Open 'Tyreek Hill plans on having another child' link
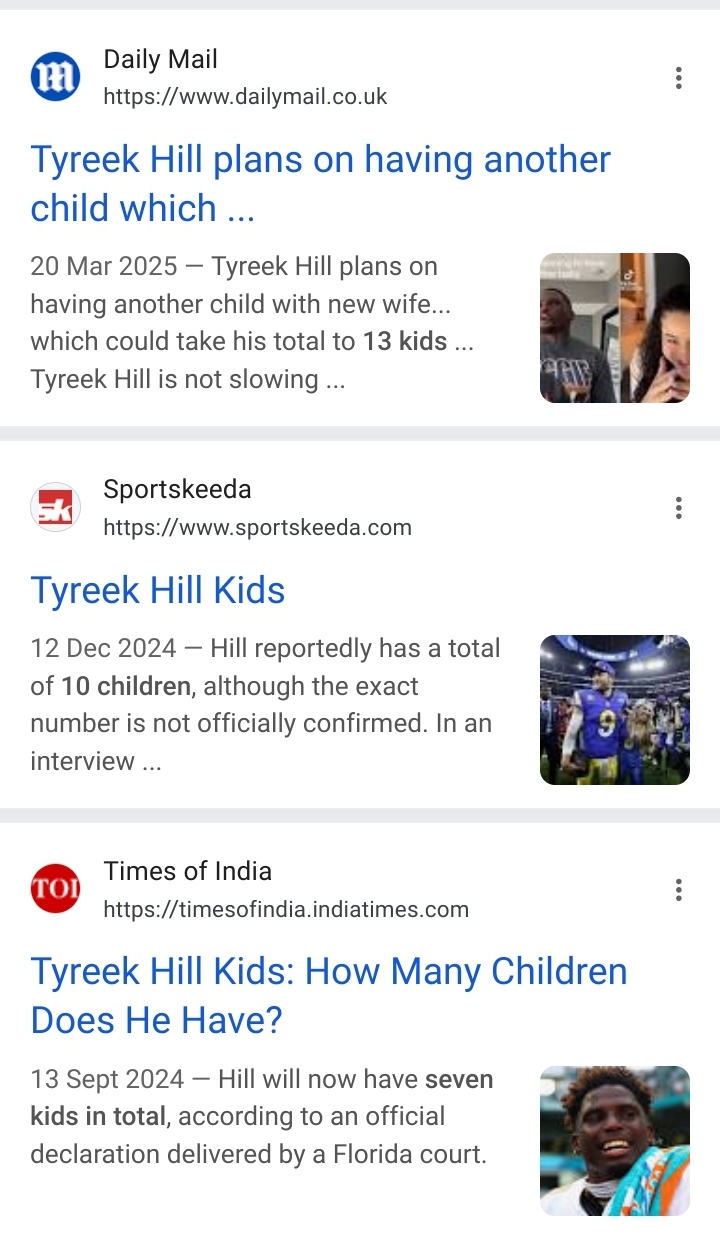The height and width of the screenshot is (1237, 720). coord(320,184)
